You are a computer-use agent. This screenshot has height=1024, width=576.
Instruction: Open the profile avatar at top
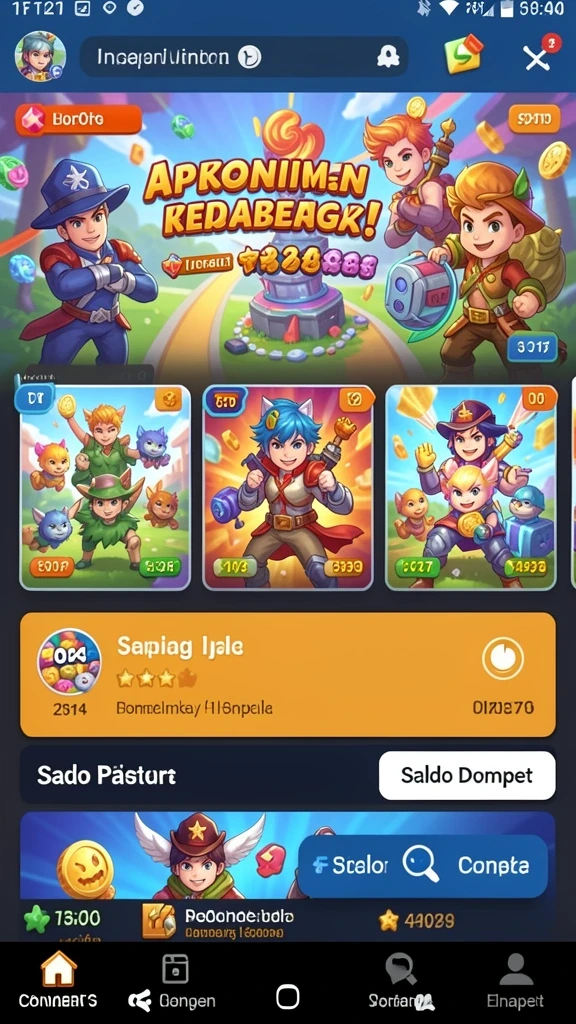pyautogui.click(x=40, y=57)
